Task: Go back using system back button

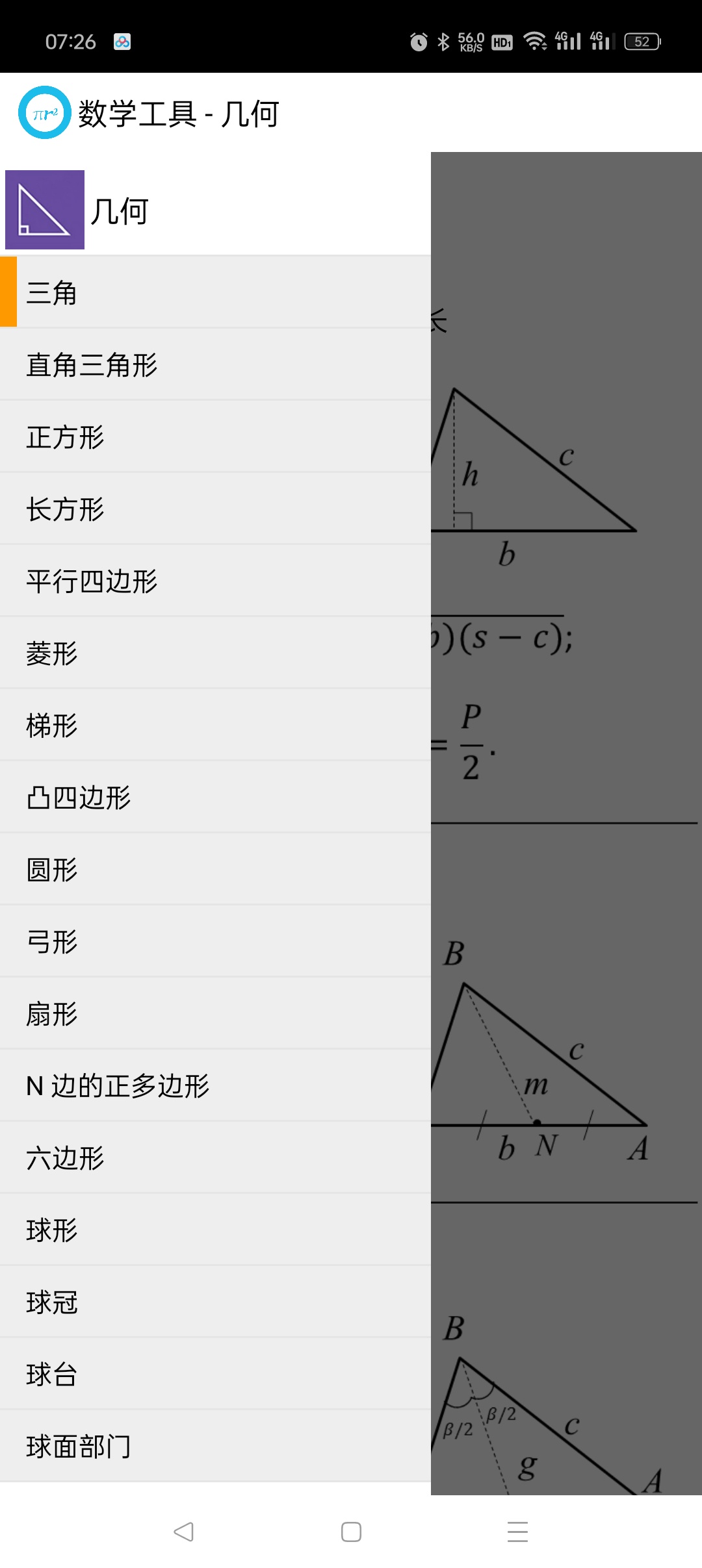Action: pos(184,1532)
